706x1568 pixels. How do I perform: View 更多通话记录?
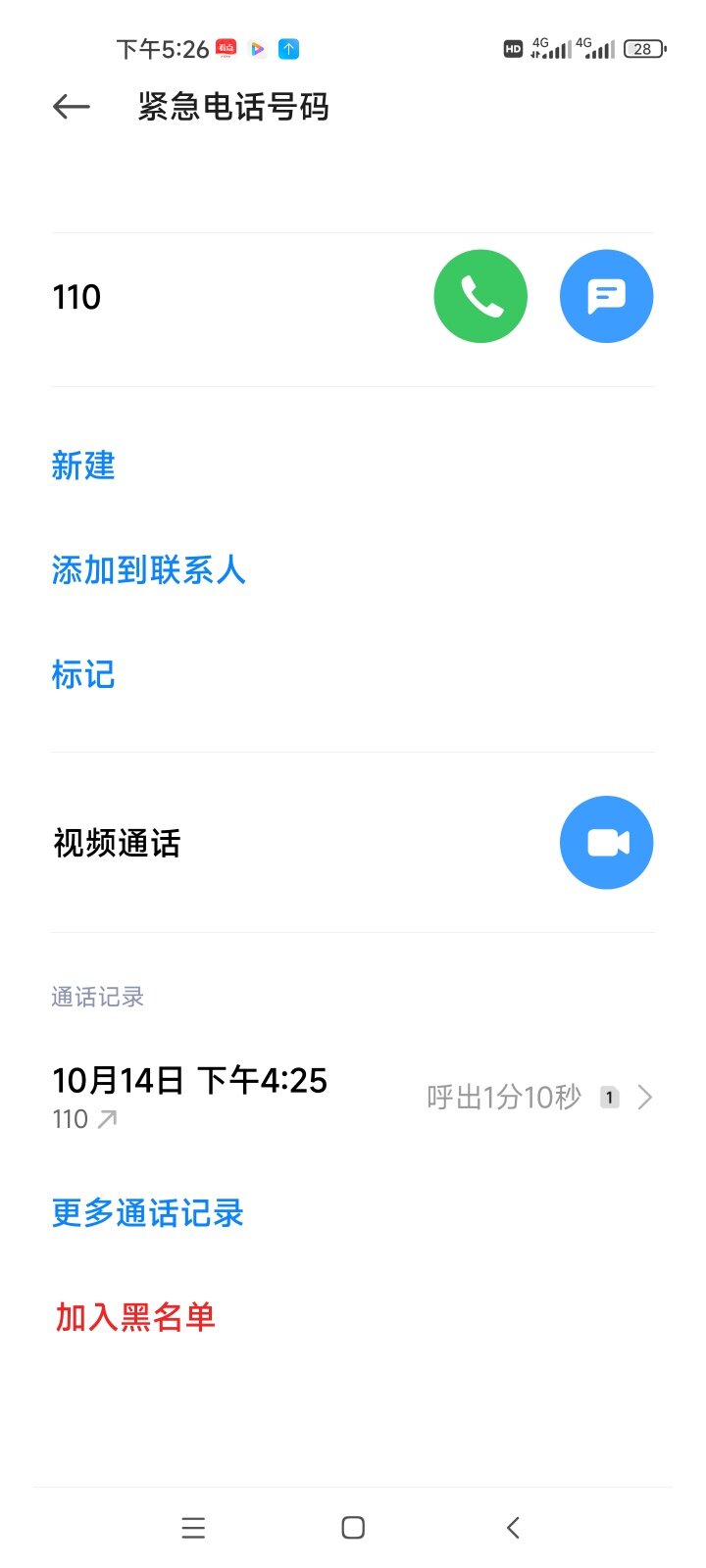[x=148, y=1213]
